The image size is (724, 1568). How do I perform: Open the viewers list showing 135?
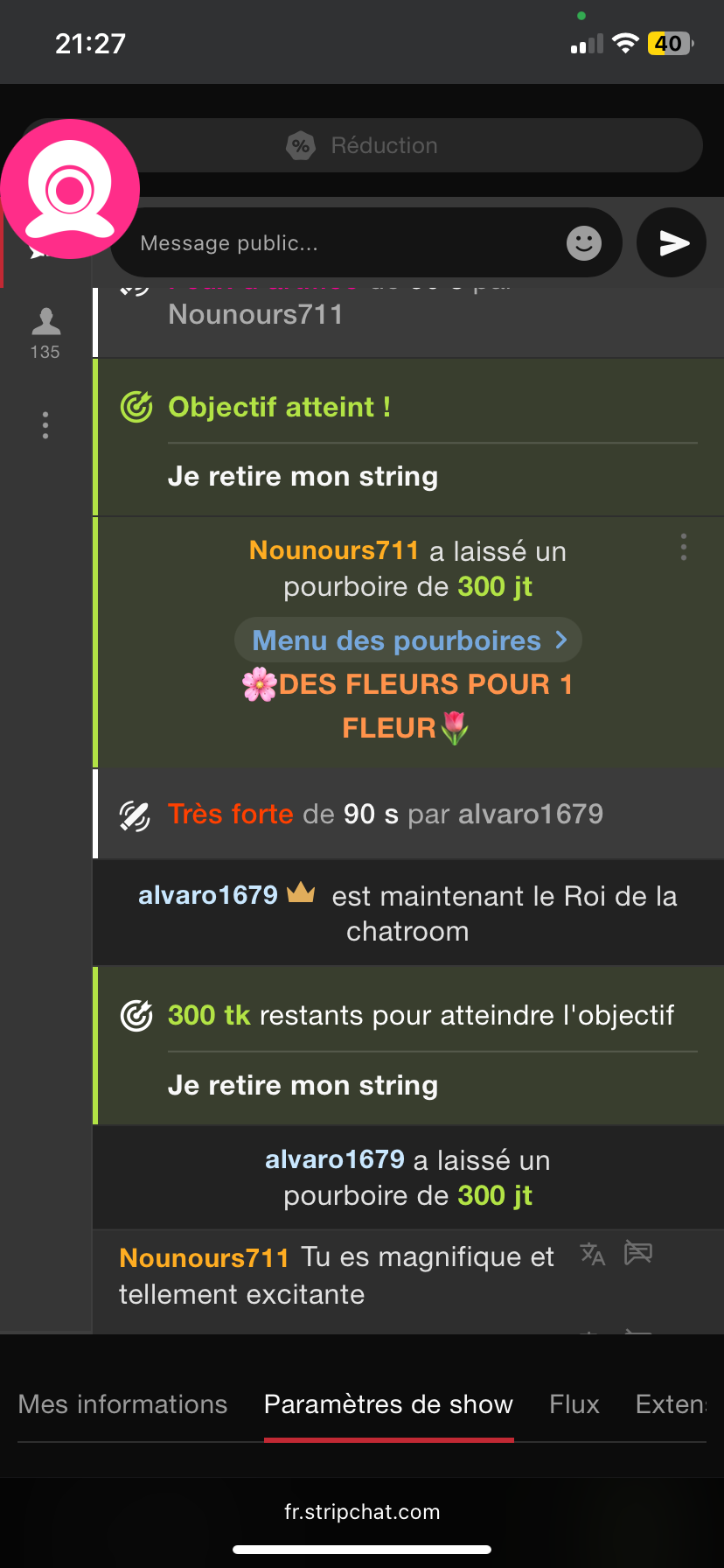[45, 333]
